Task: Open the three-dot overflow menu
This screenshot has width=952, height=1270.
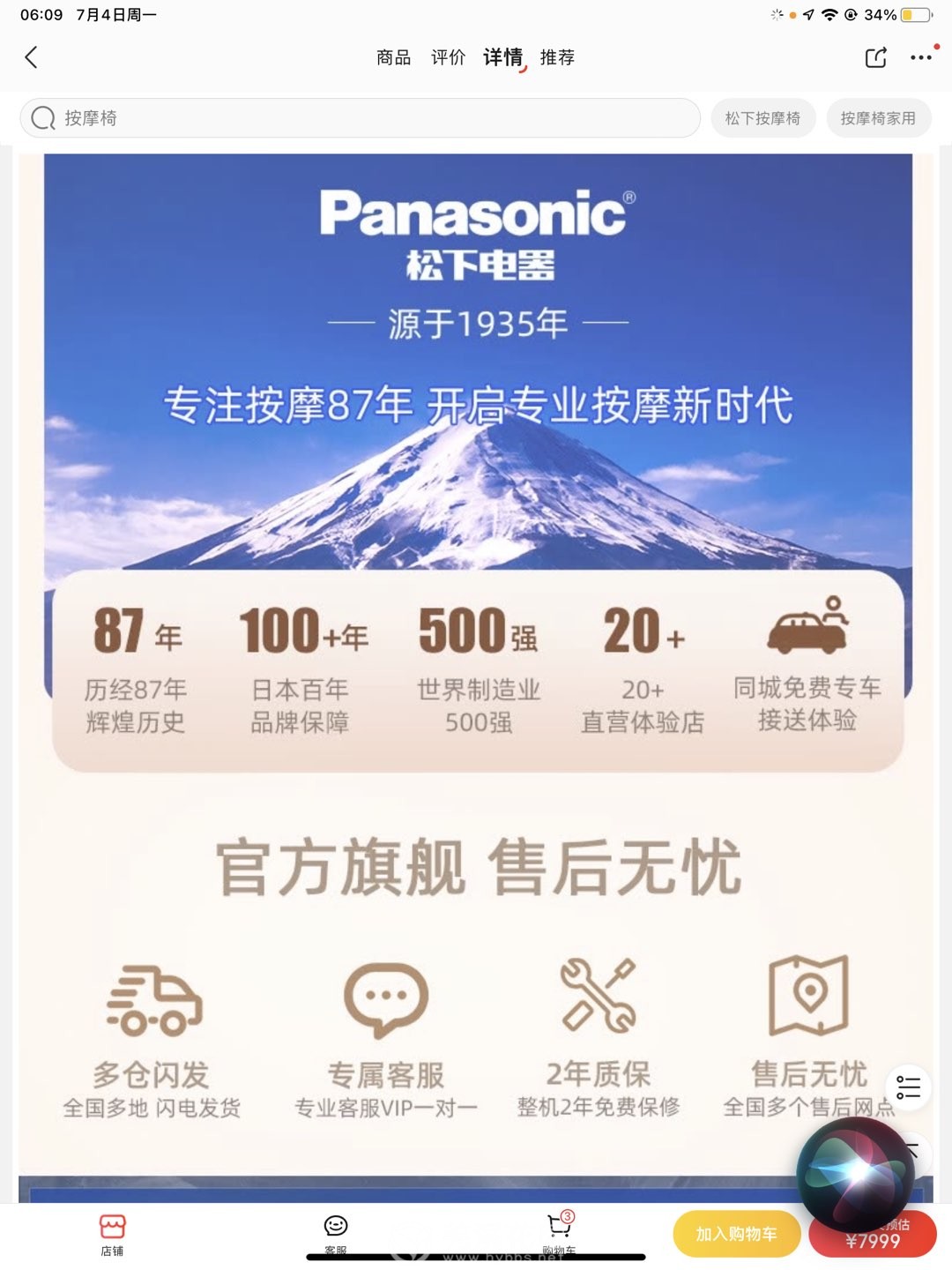Action: tap(921, 58)
